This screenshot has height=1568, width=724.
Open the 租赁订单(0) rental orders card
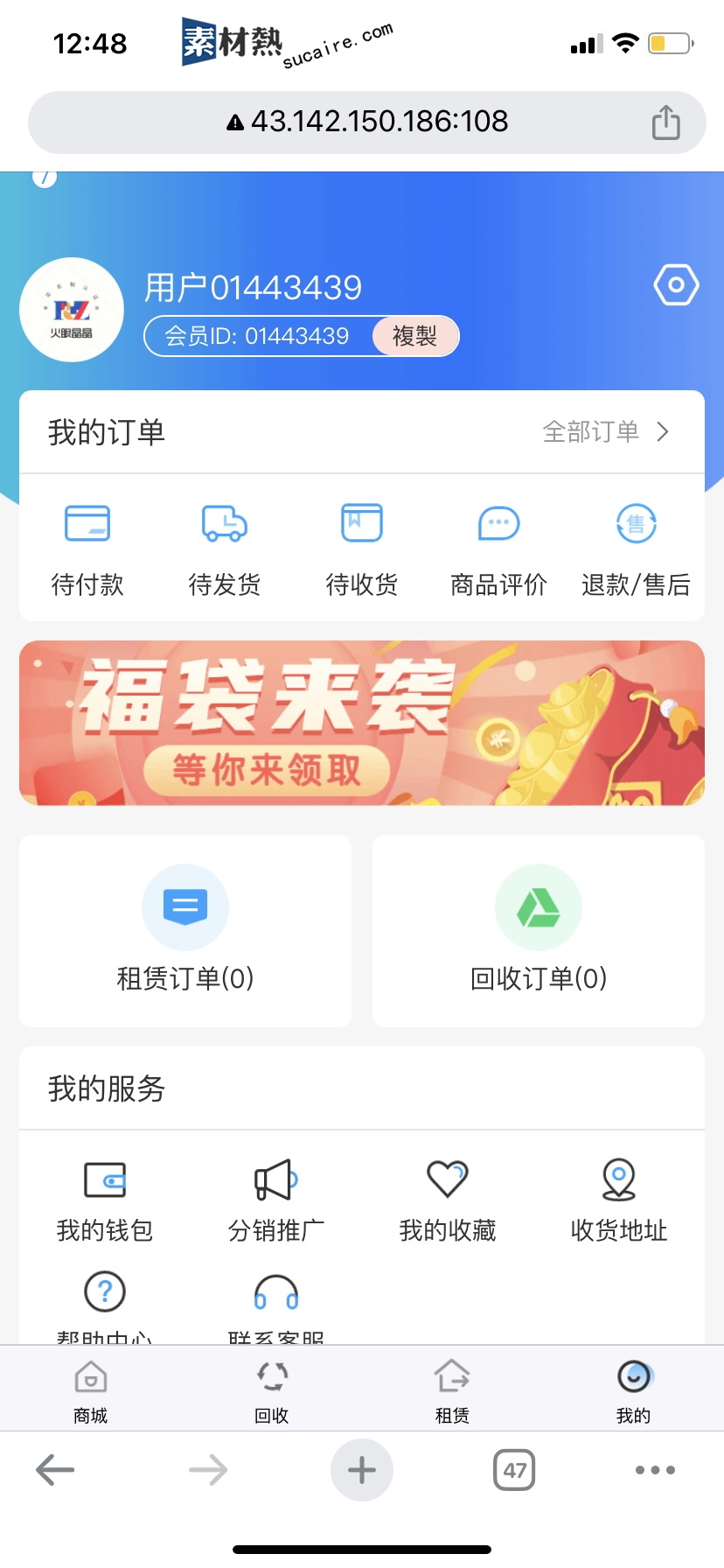click(185, 931)
